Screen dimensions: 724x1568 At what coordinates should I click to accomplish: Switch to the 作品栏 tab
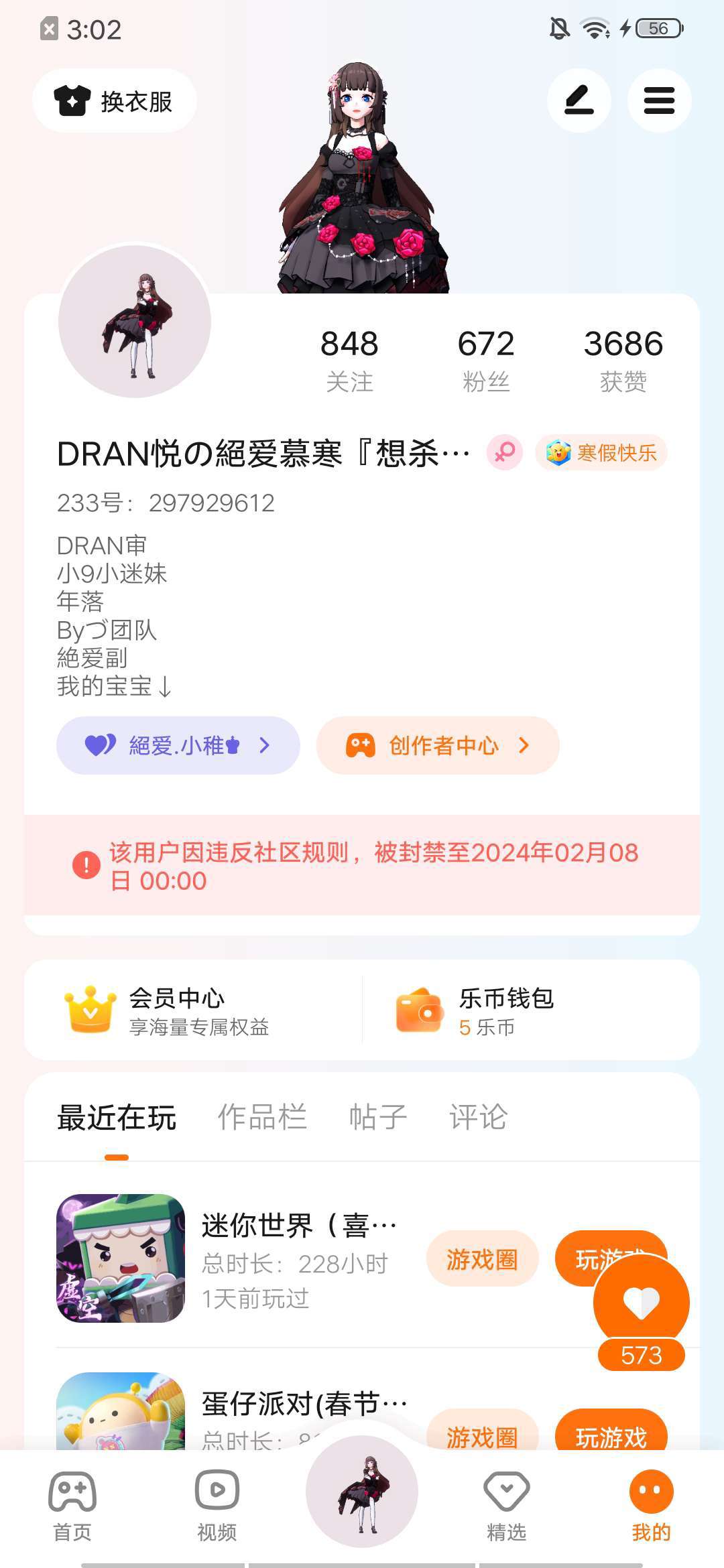262,1117
